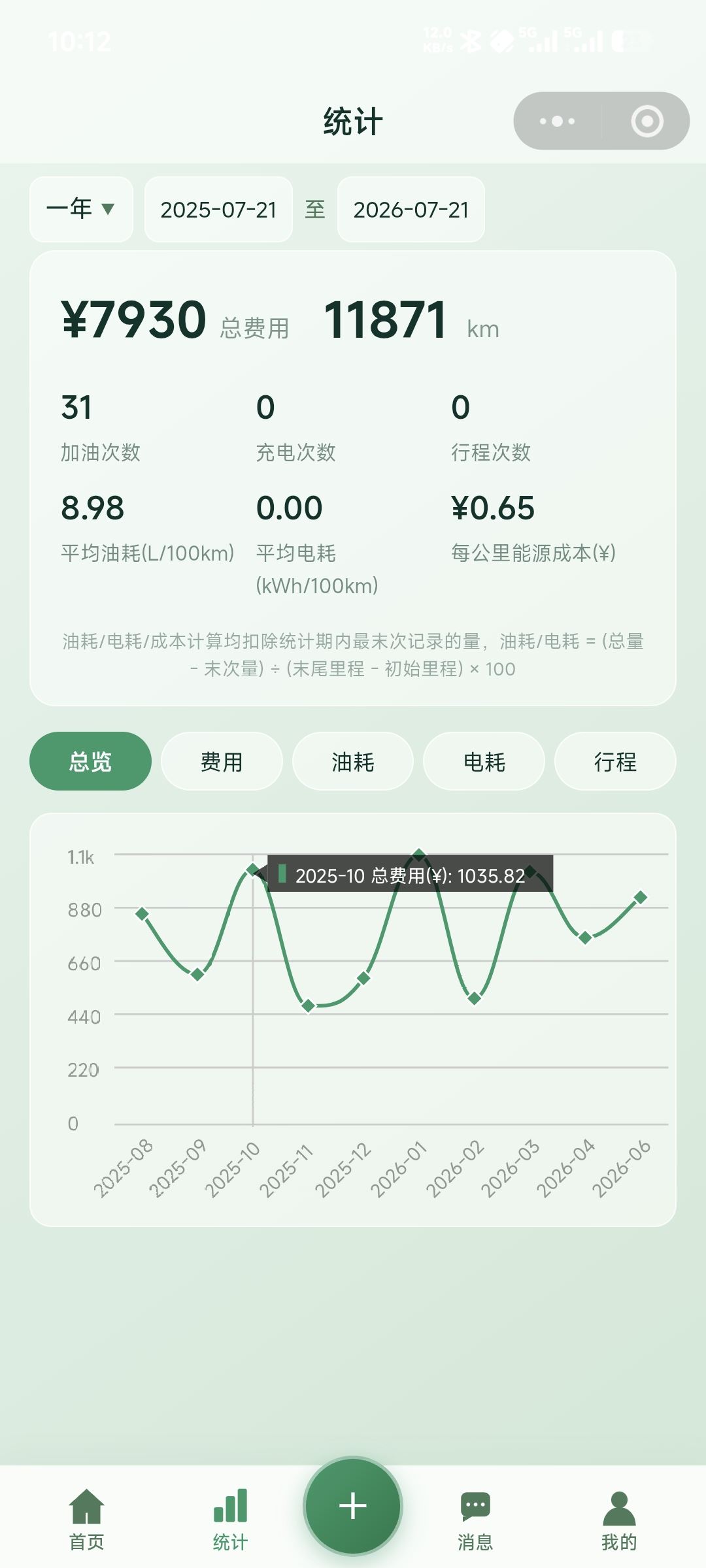Expand the 一年 time range dropdown
The width and height of the screenshot is (706, 1568).
click(x=81, y=209)
